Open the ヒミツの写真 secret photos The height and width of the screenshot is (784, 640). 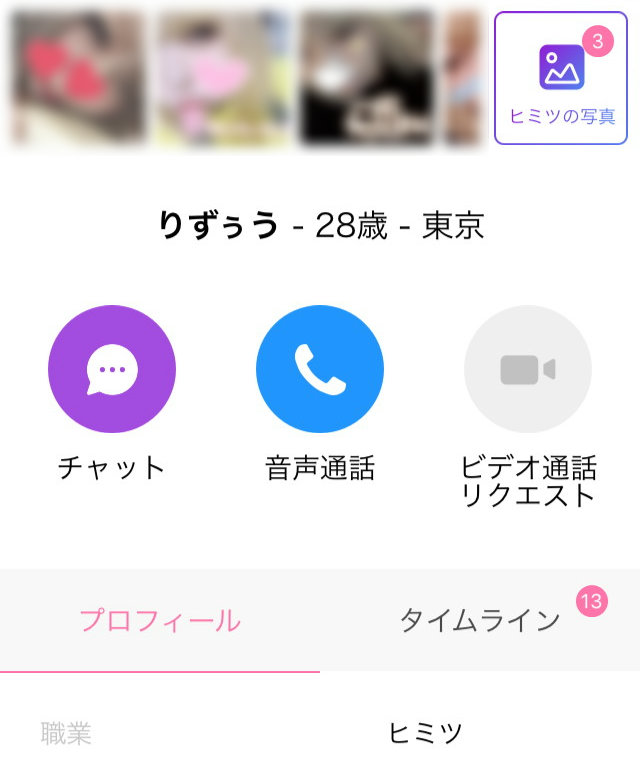pos(561,78)
